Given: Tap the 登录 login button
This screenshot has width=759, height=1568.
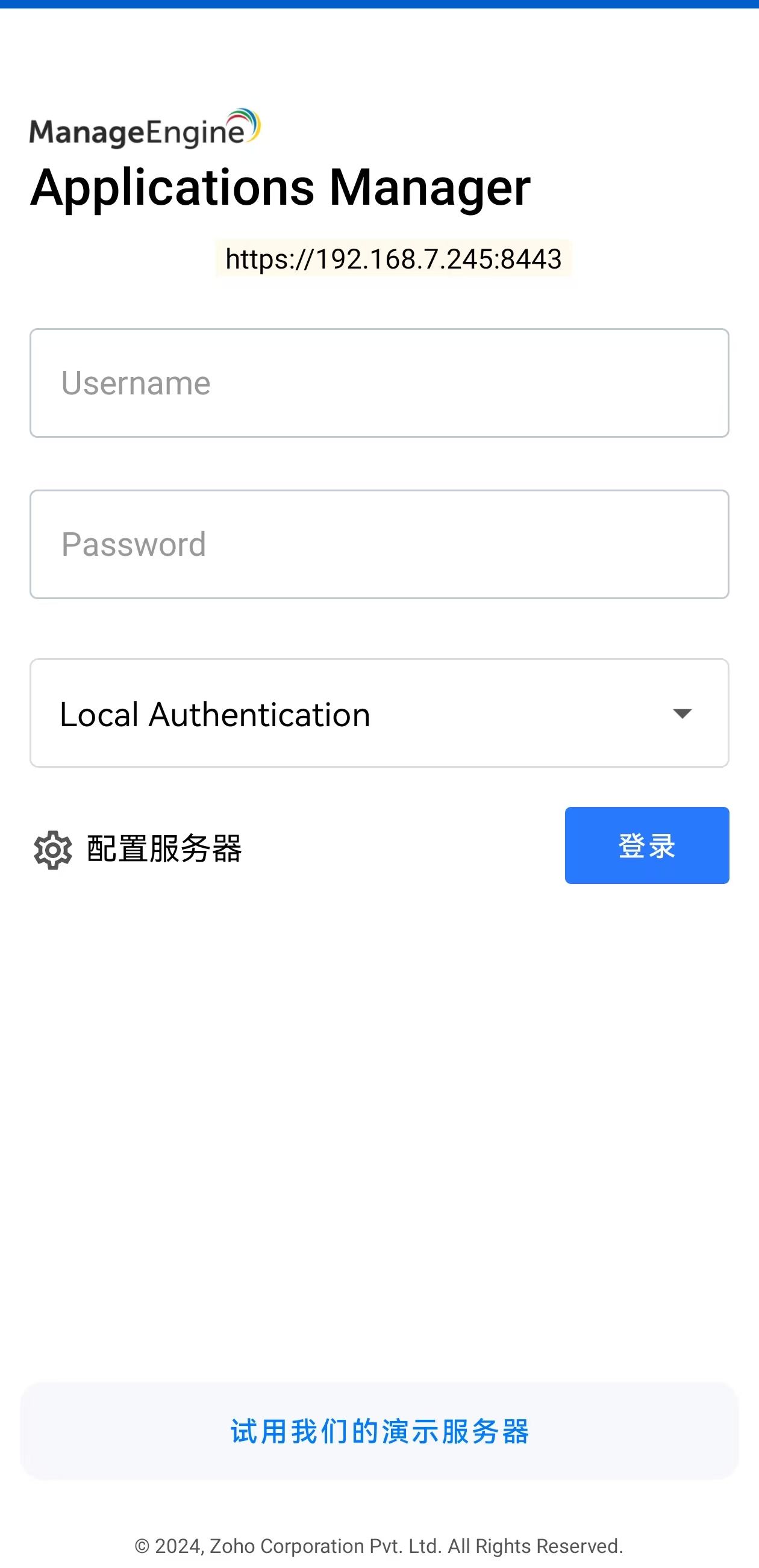Looking at the screenshot, I should (646, 845).
